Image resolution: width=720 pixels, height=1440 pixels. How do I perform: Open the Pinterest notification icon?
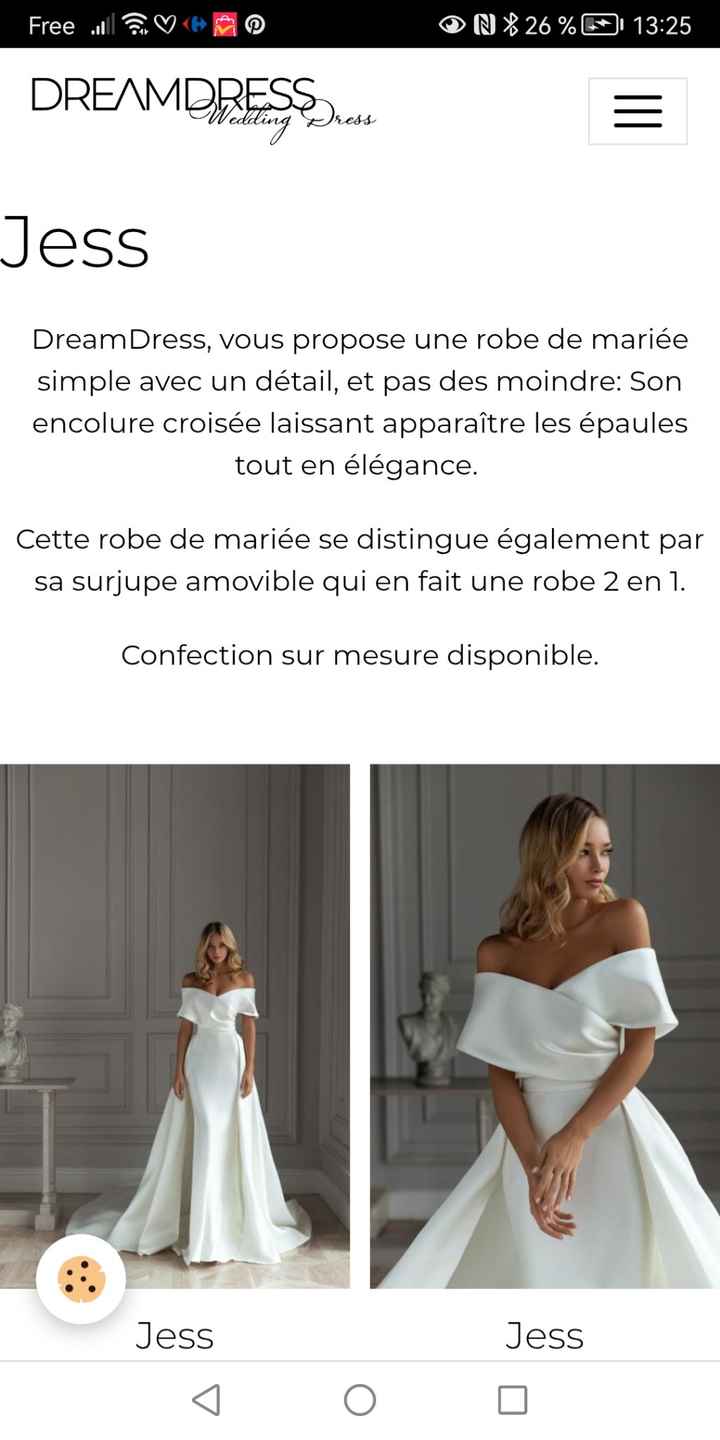click(254, 25)
